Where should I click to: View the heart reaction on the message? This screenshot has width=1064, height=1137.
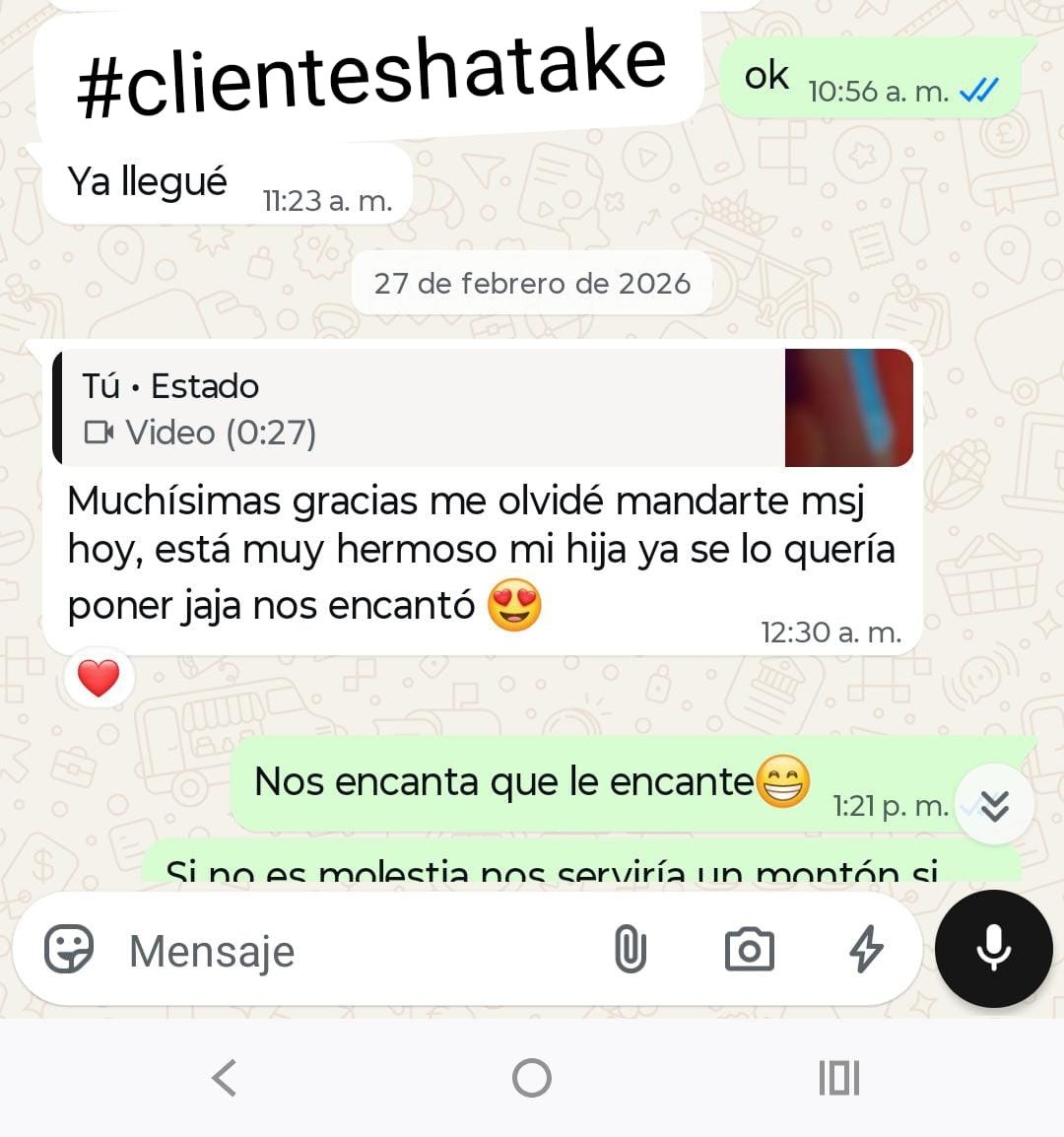[99, 678]
